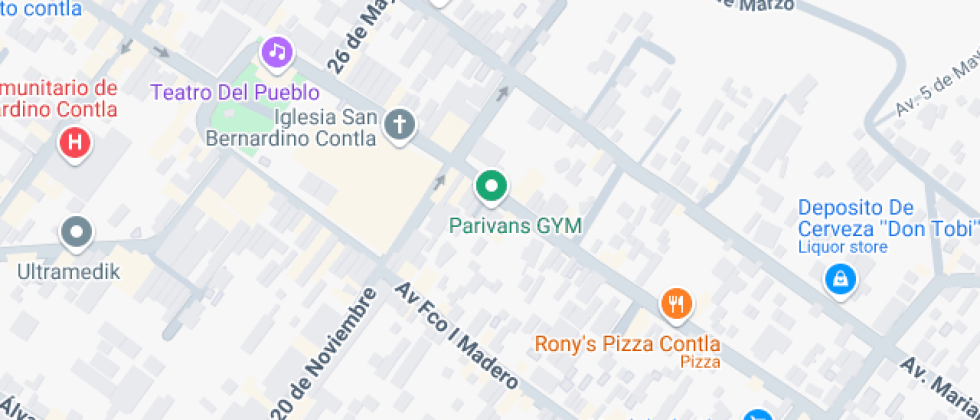Tap the Parivans GYM pin

(x=492, y=187)
